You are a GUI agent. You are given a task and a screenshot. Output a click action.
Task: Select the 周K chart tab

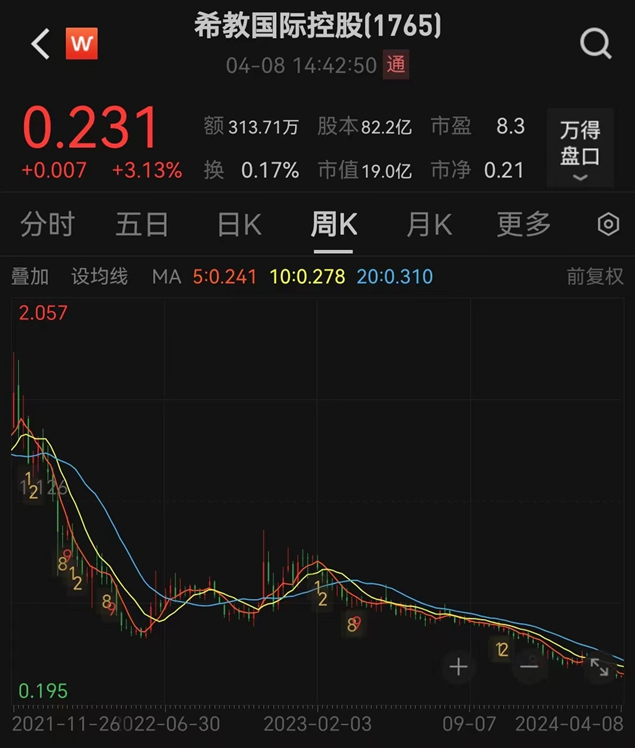point(333,224)
